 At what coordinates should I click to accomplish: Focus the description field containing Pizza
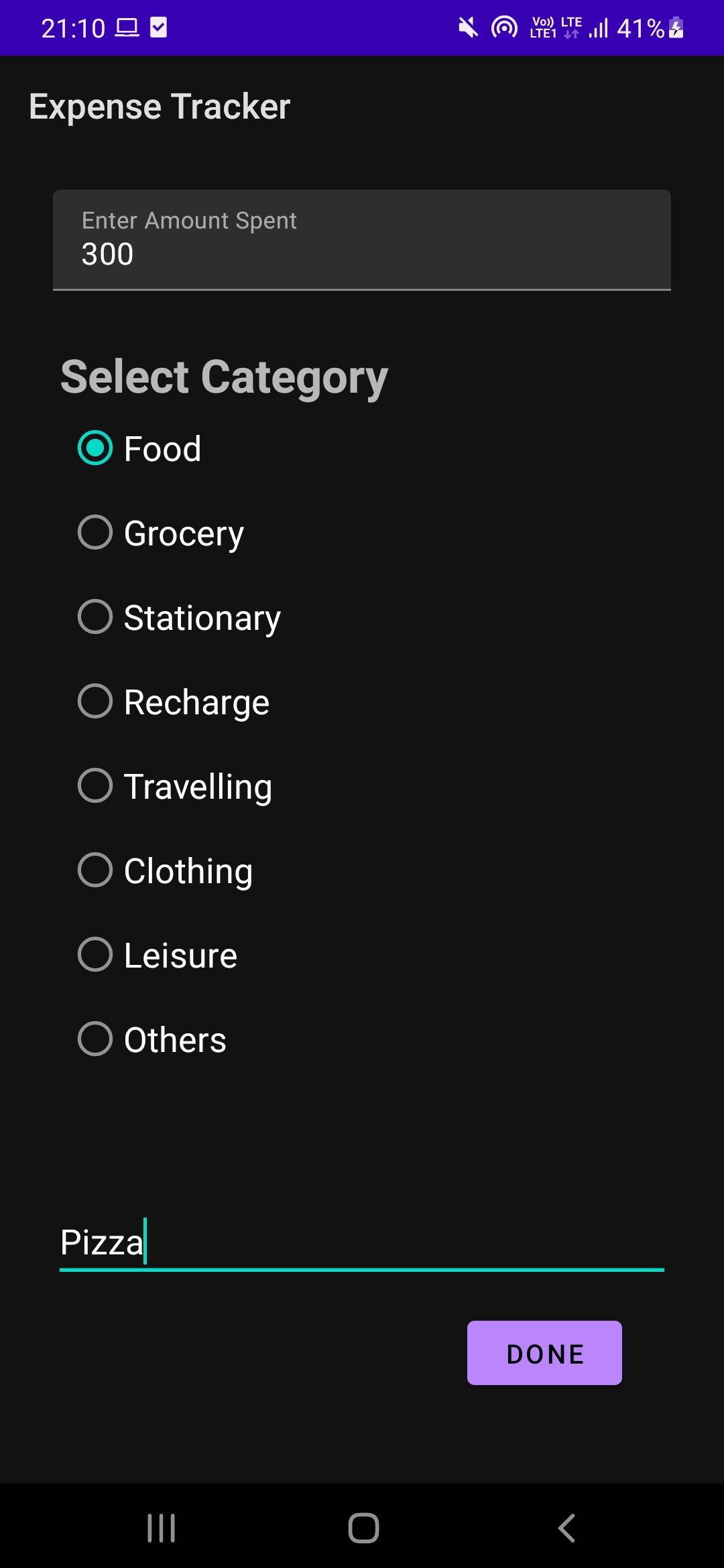pyautogui.click(x=362, y=1242)
